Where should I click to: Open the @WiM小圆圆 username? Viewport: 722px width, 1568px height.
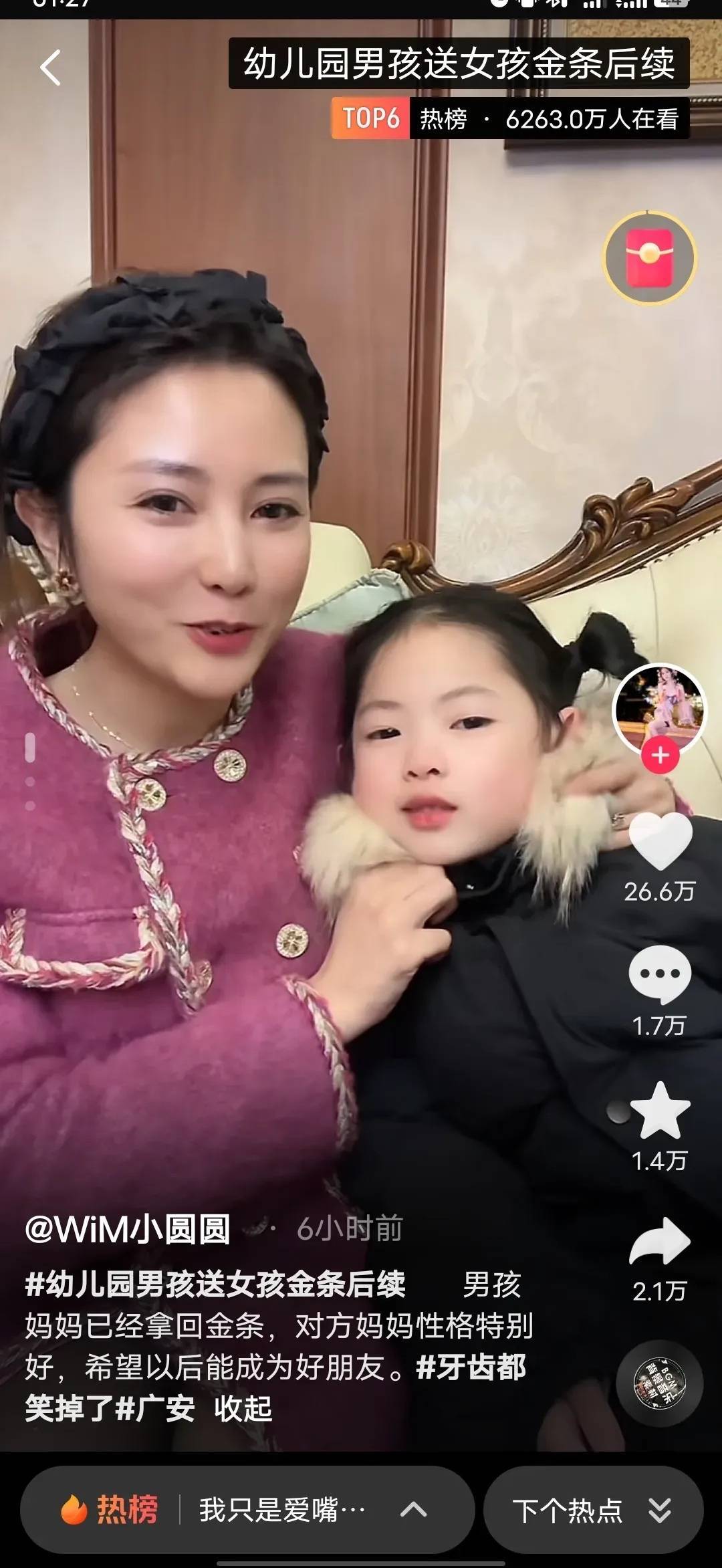[128, 1229]
